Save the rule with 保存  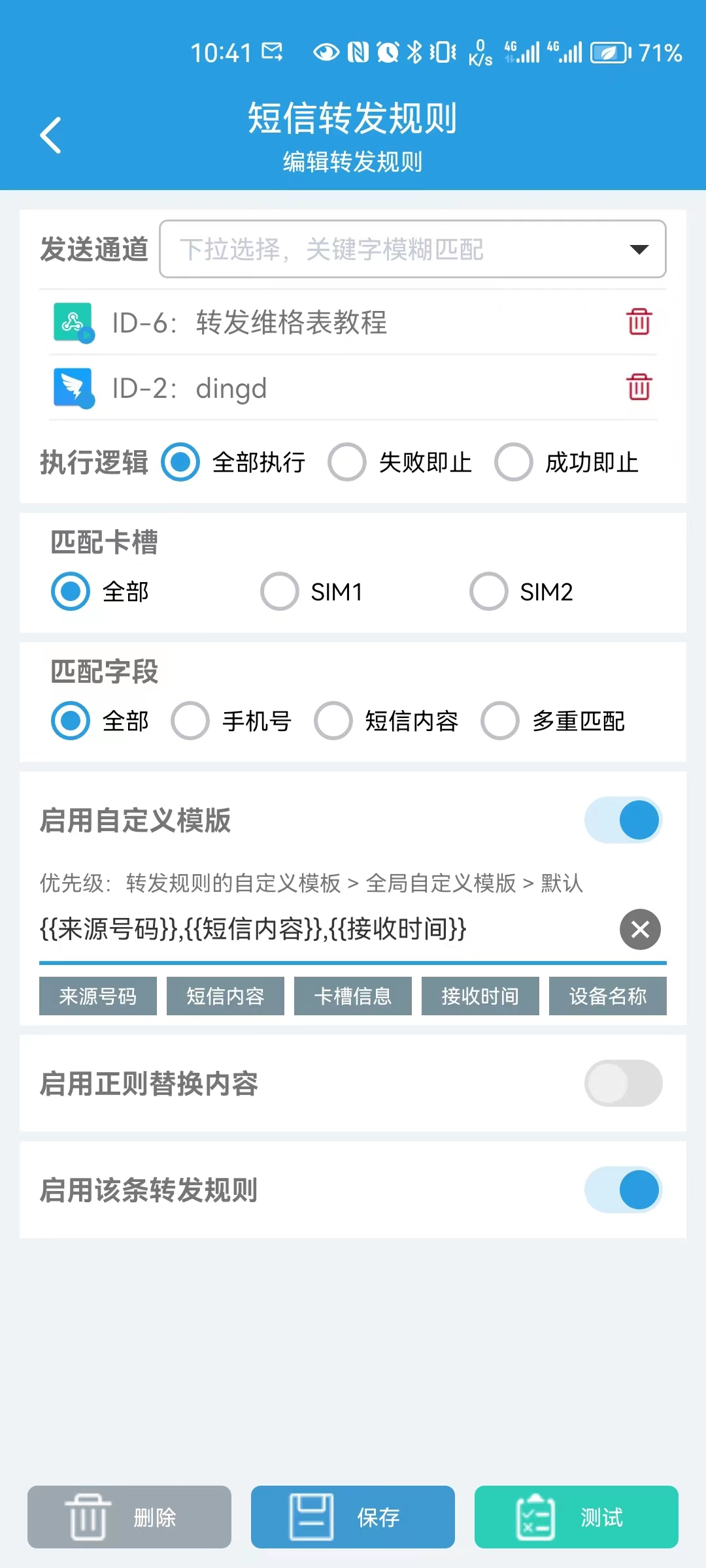(353, 1517)
